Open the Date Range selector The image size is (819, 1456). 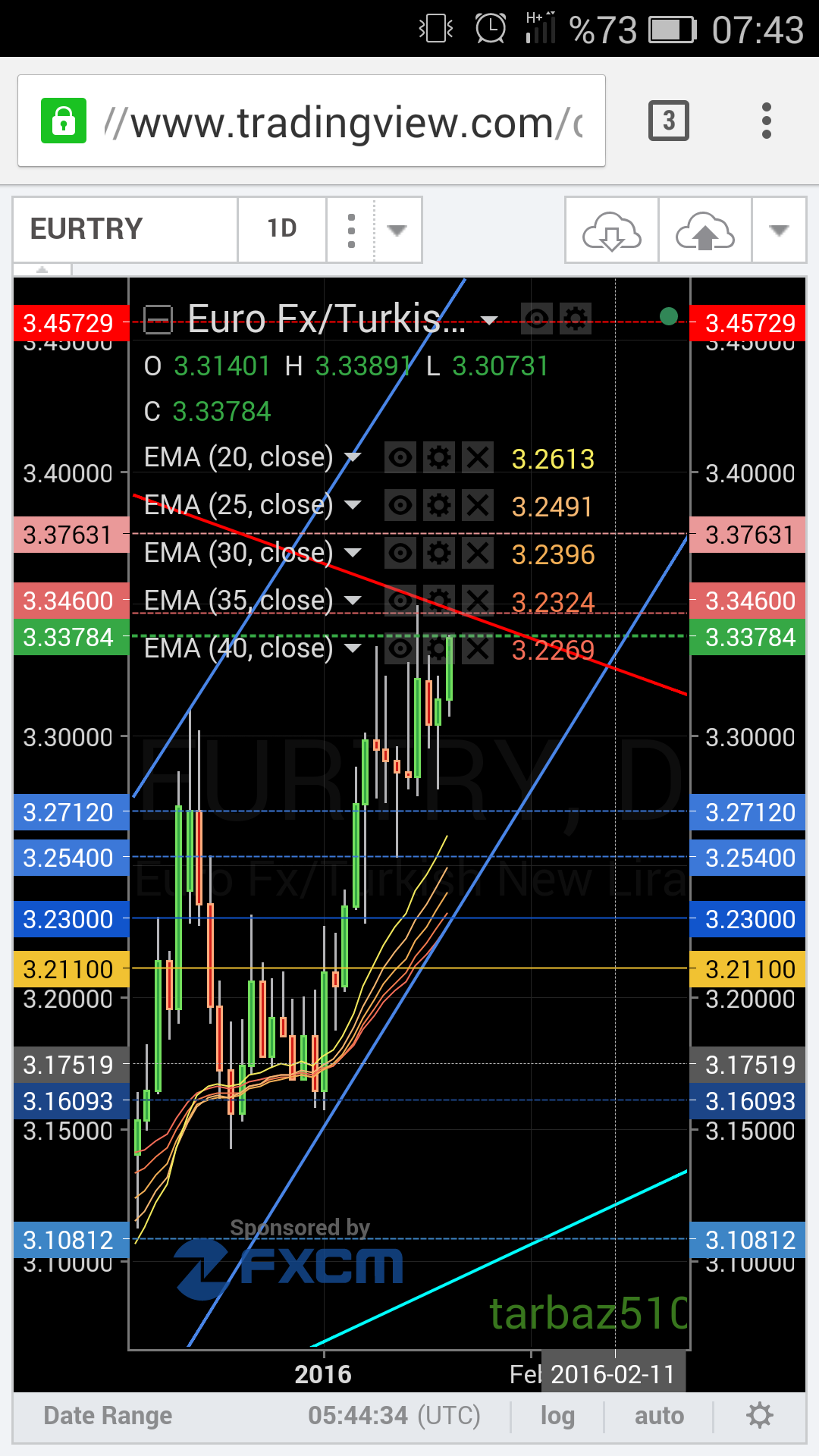pos(108,1415)
